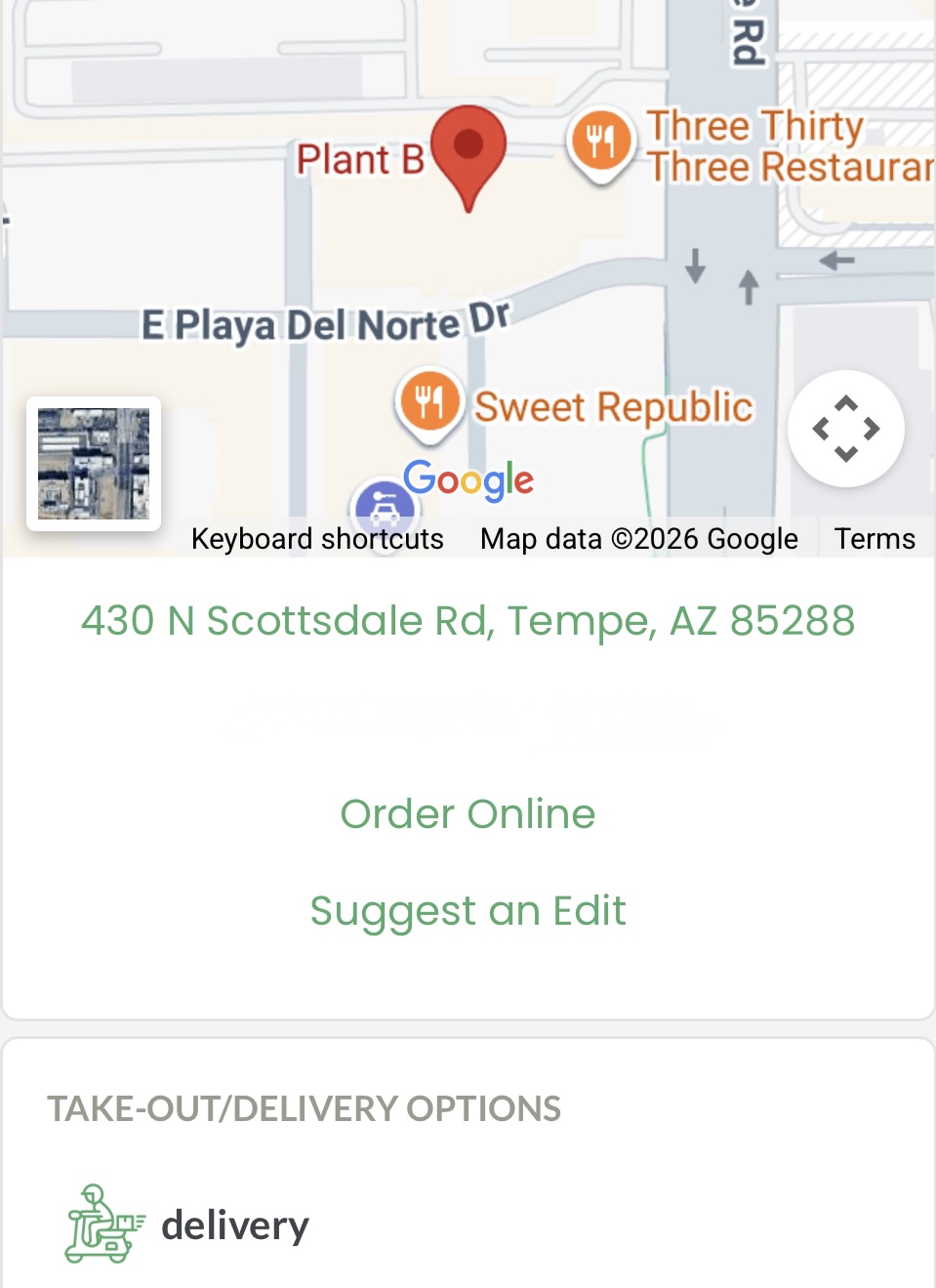Open the 430 N Scottsdale Rd address link

pos(468,621)
